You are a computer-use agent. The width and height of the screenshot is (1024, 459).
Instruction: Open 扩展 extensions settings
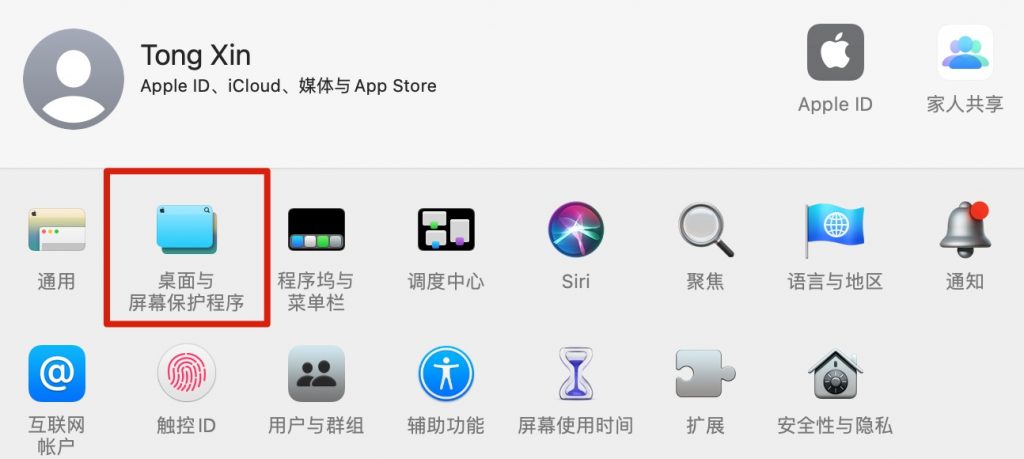(x=705, y=375)
